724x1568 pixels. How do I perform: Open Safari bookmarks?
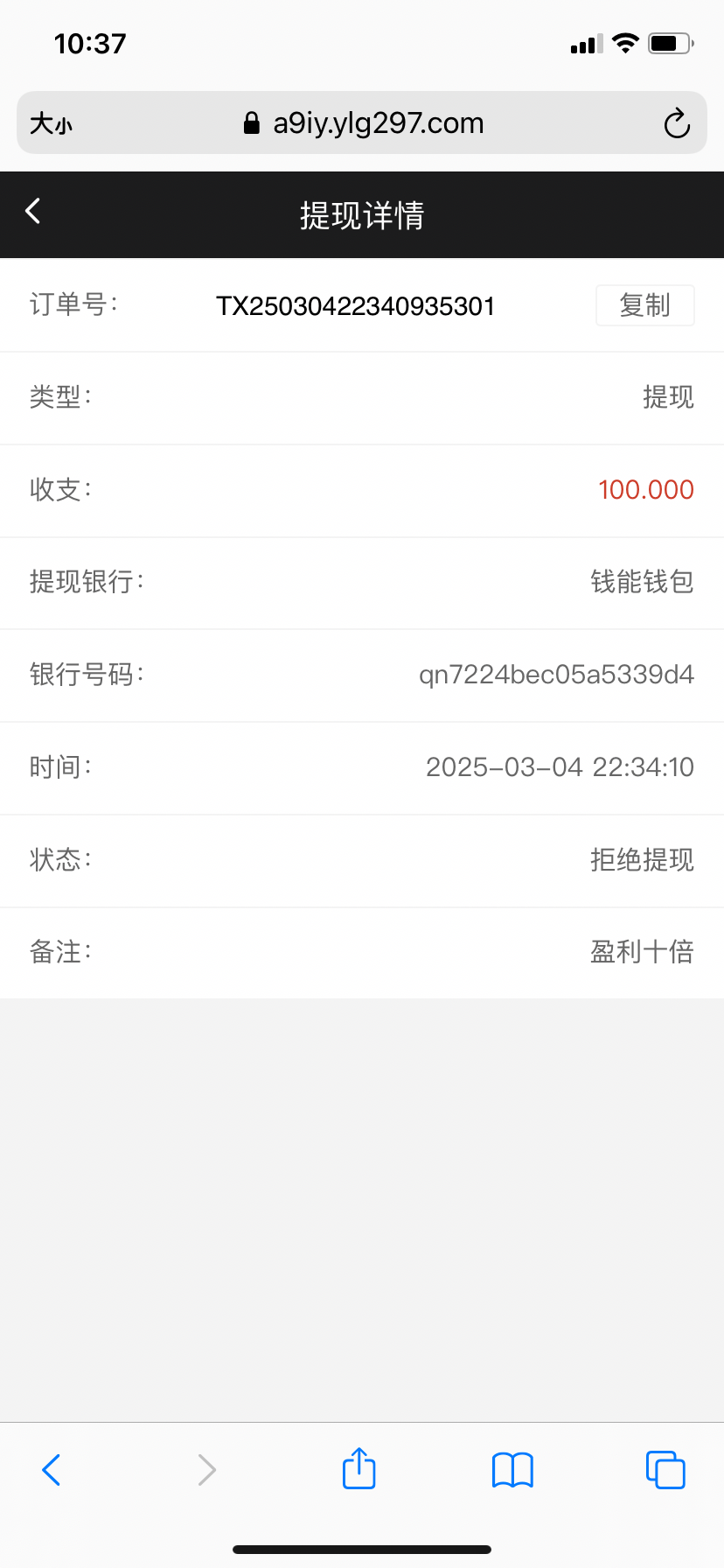[x=512, y=1469]
